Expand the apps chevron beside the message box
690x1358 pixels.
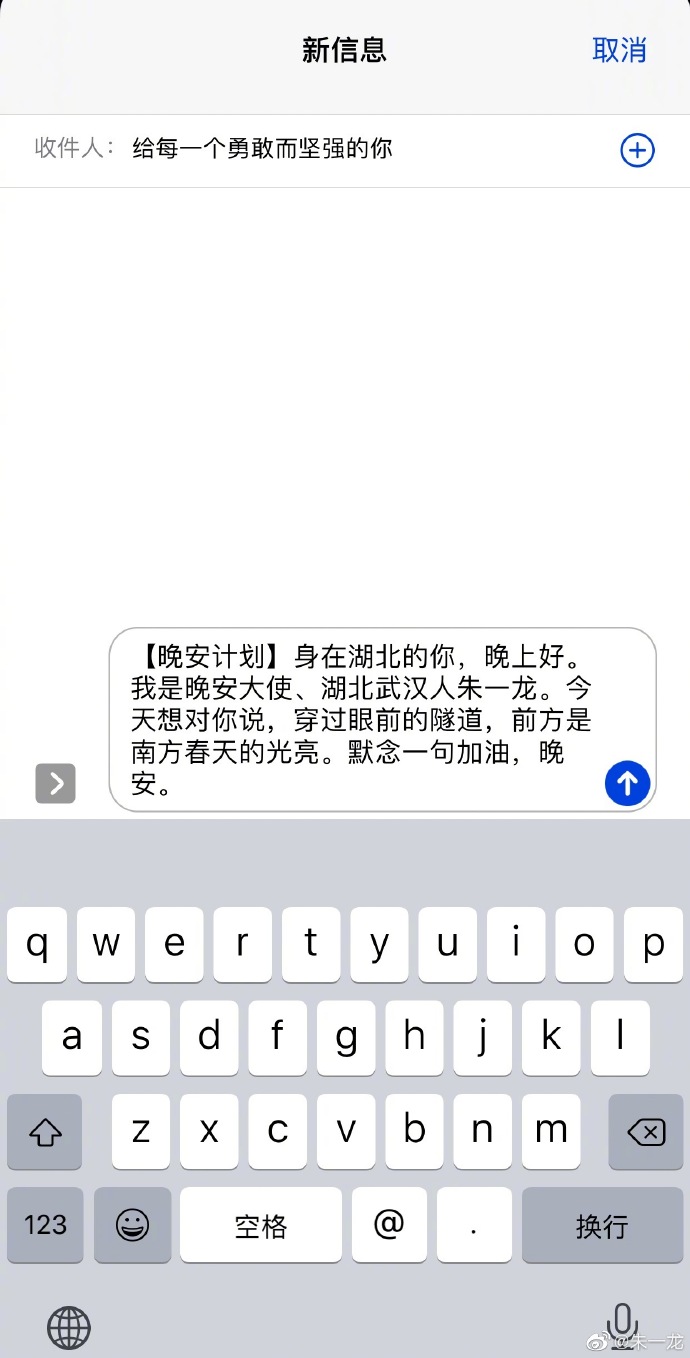coord(56,783)
